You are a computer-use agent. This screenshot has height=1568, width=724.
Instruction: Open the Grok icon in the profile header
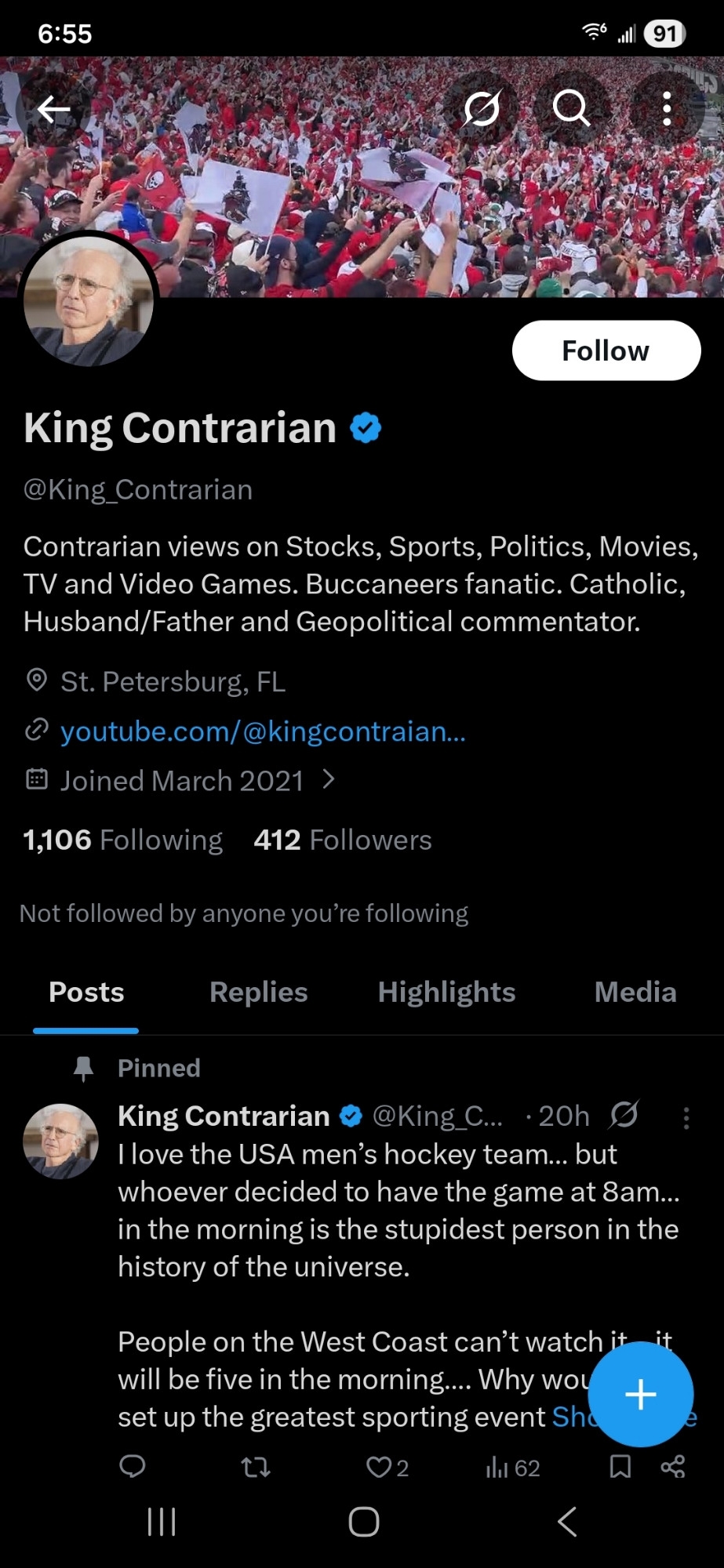point(482,108)
